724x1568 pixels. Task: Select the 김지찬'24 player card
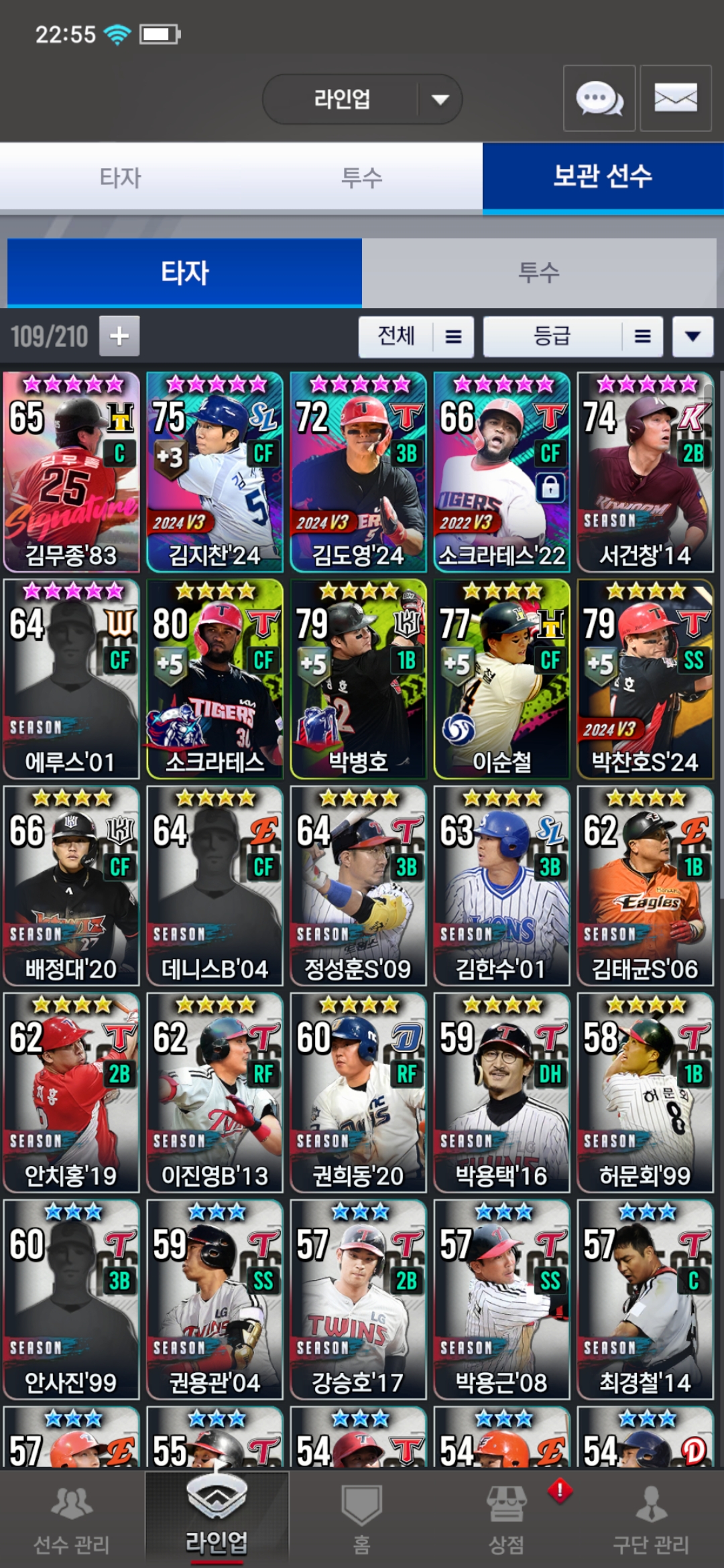tap(215, 472)
